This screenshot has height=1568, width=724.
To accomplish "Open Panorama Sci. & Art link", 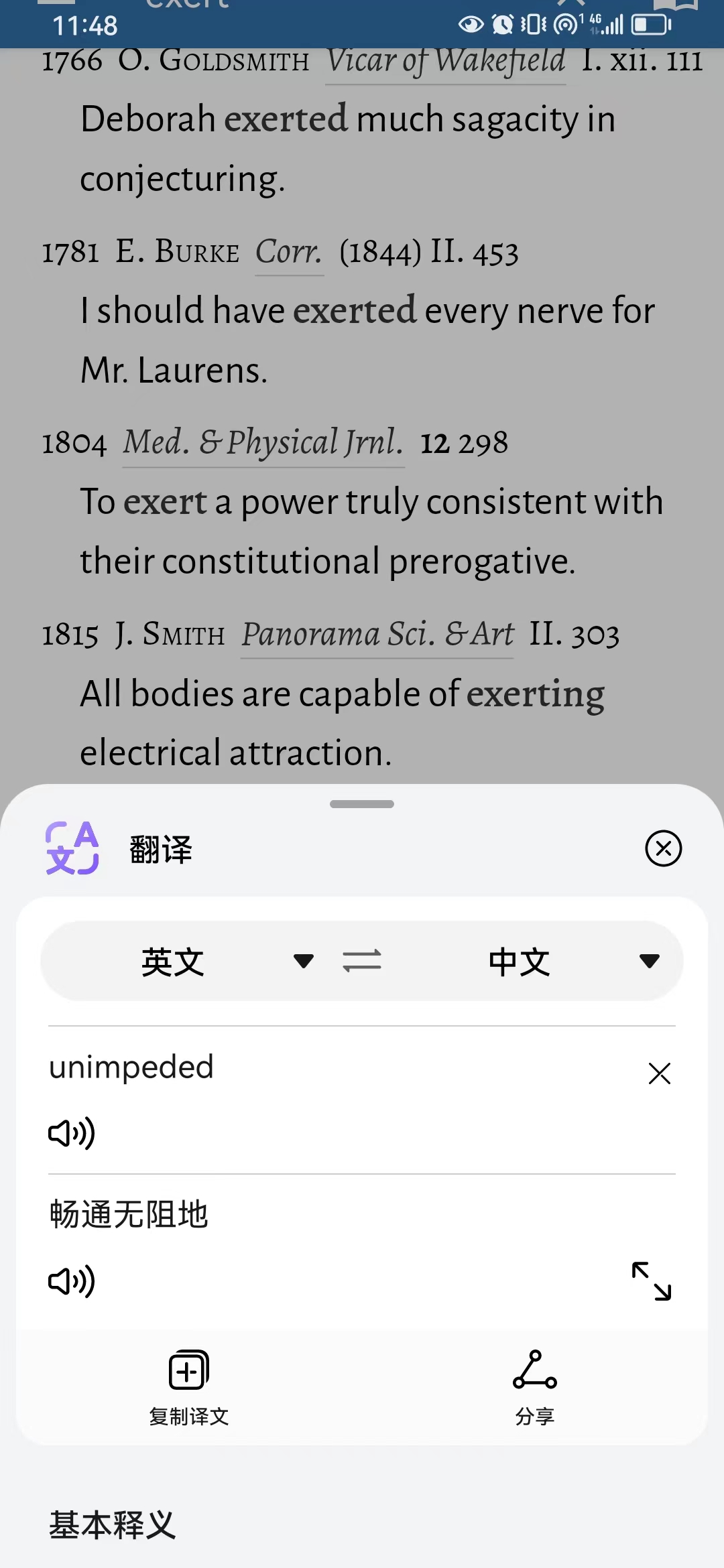I will click(x=377, y=634).
